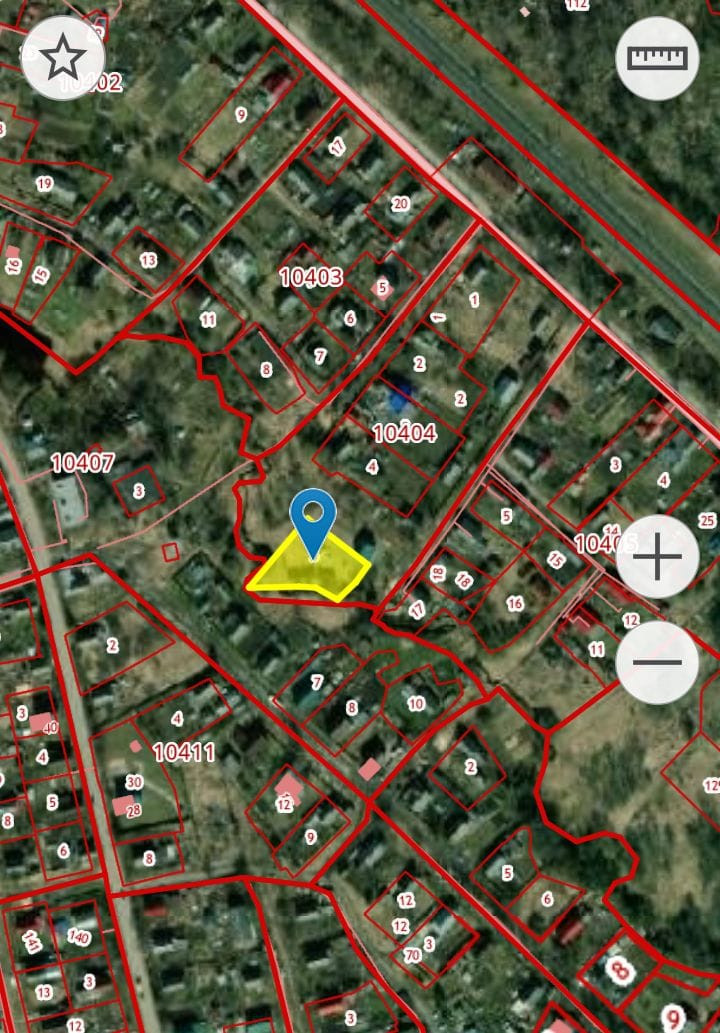Add this location to favorites

point(62,58)
